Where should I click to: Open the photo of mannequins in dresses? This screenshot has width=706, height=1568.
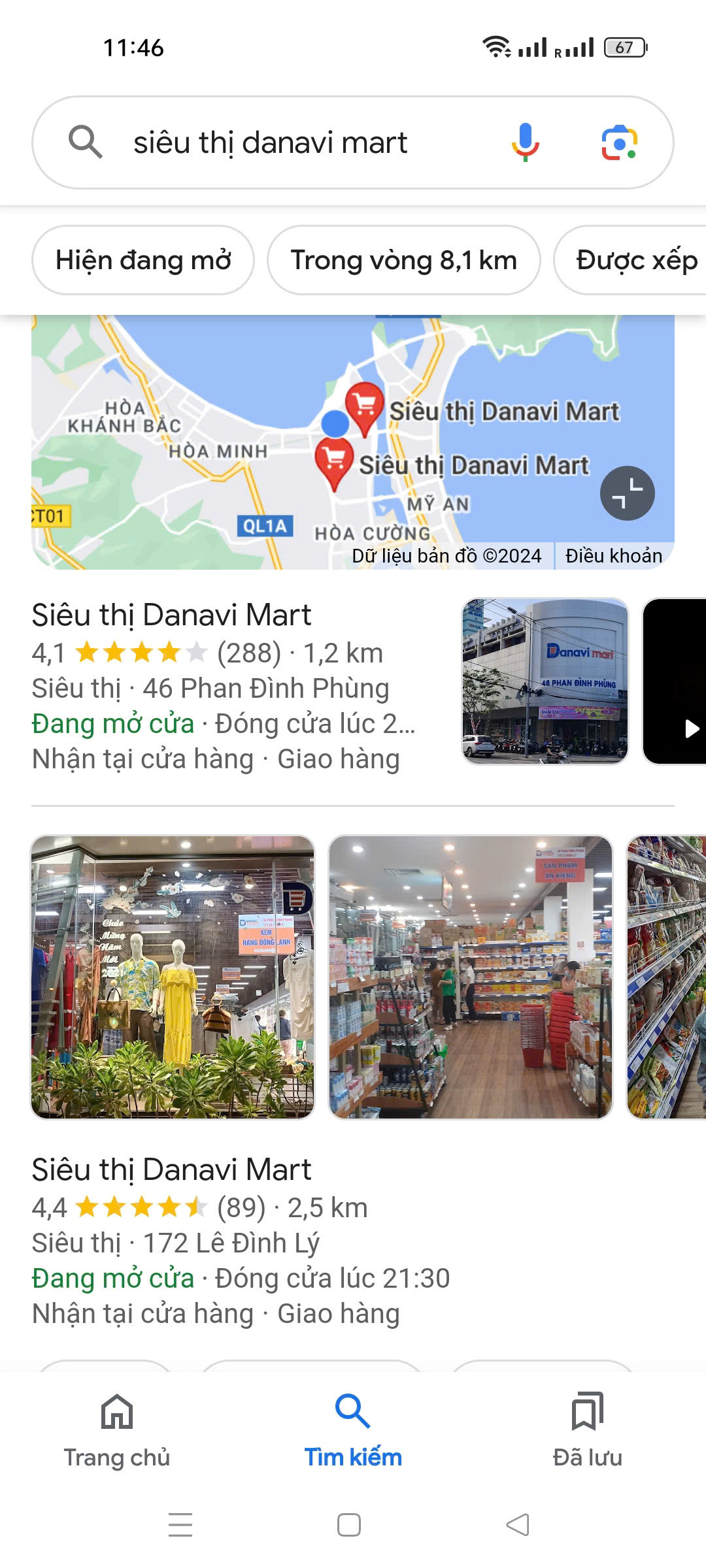pyautogui.click(x=173, y=977)
